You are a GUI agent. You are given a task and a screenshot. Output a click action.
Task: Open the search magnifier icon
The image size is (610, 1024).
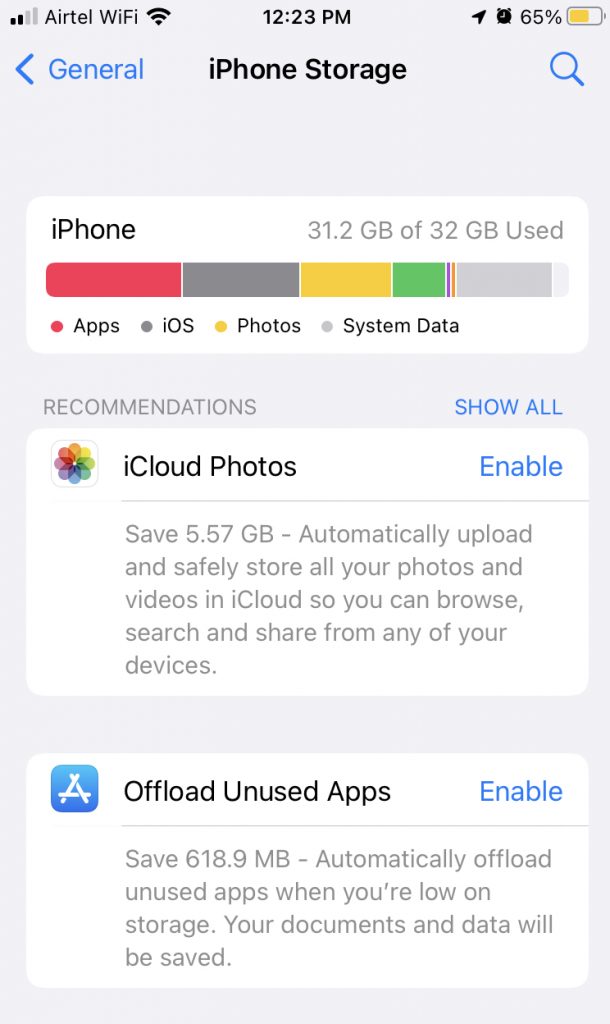[x=566, y=69]
